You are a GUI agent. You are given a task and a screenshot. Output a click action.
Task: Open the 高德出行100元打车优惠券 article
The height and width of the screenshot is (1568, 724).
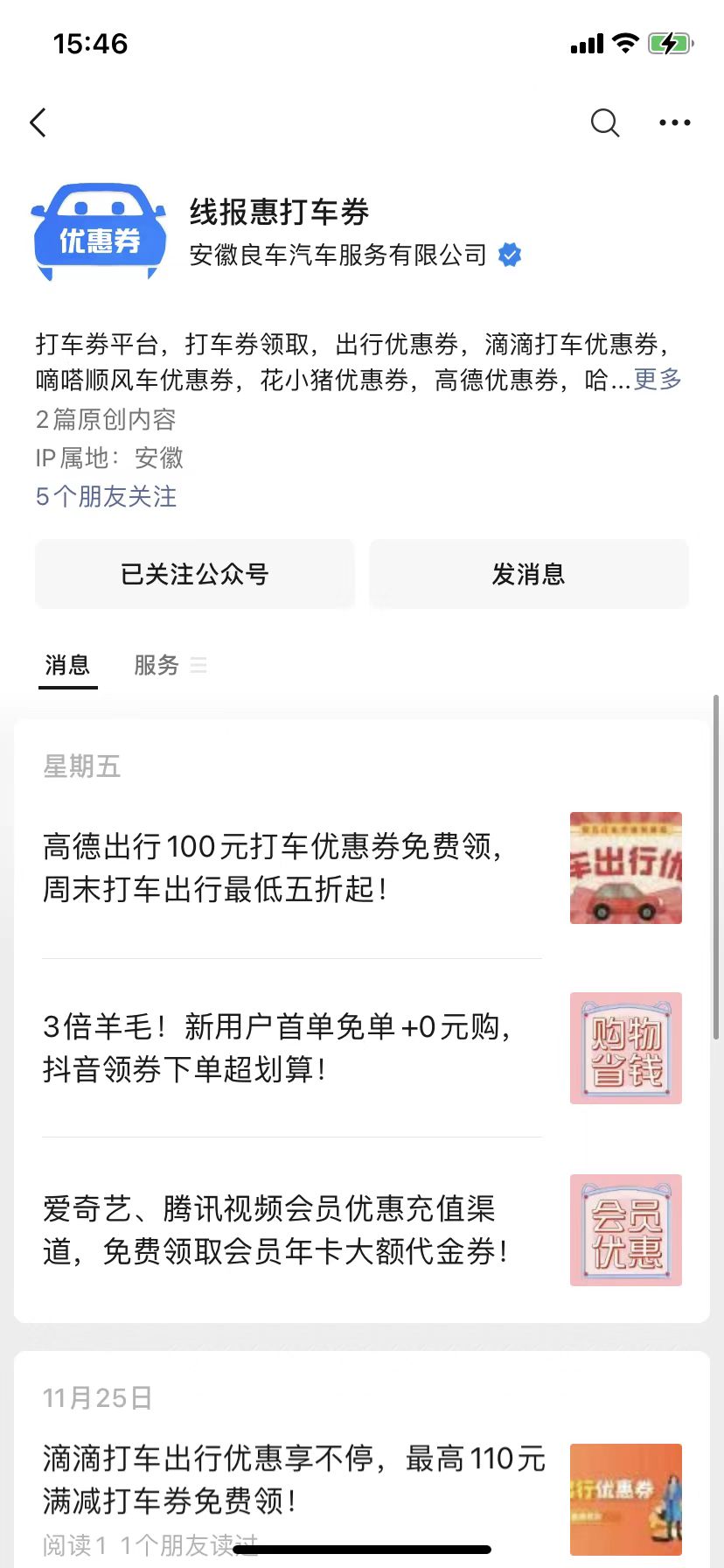[x=273, y=868]
